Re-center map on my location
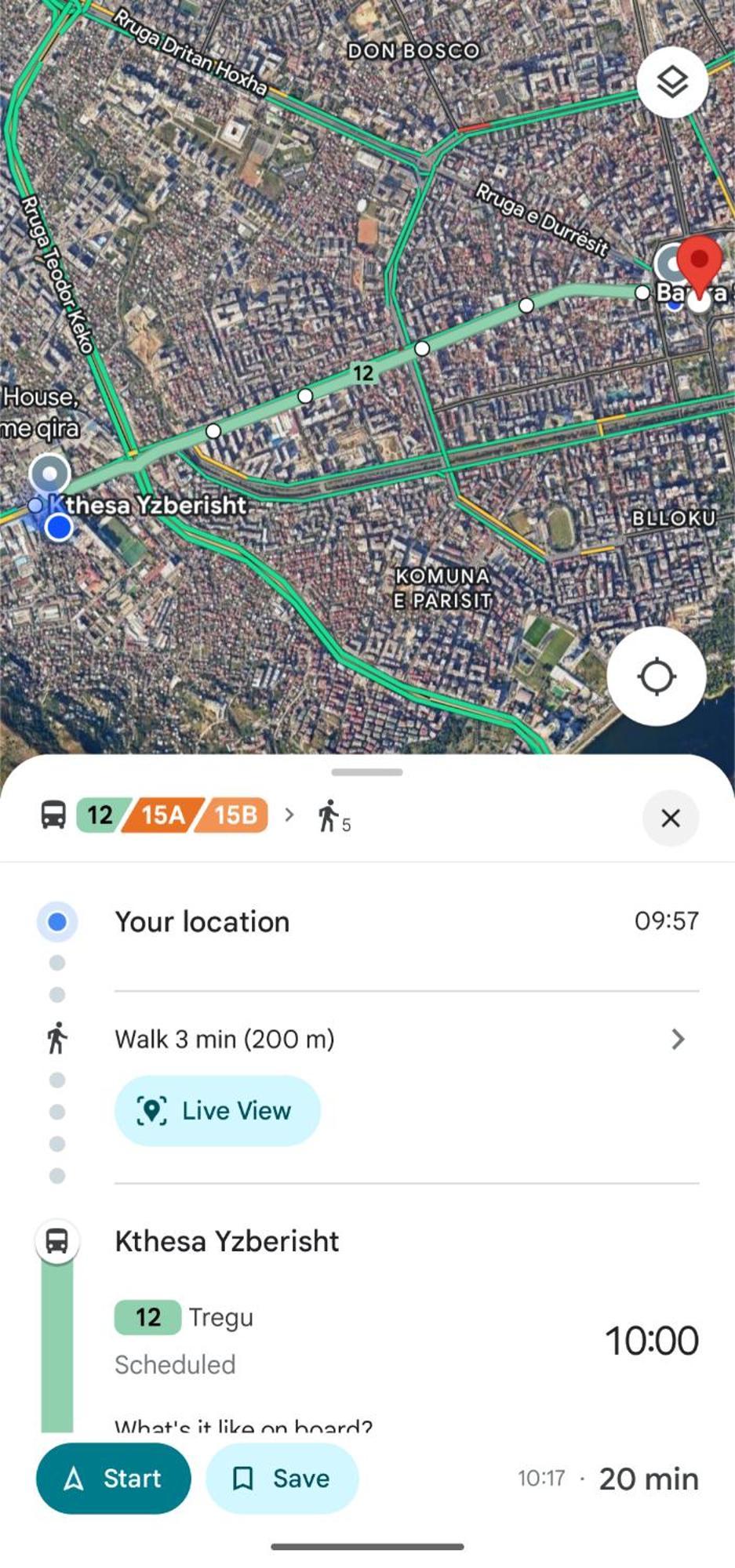 coord(656,677)
